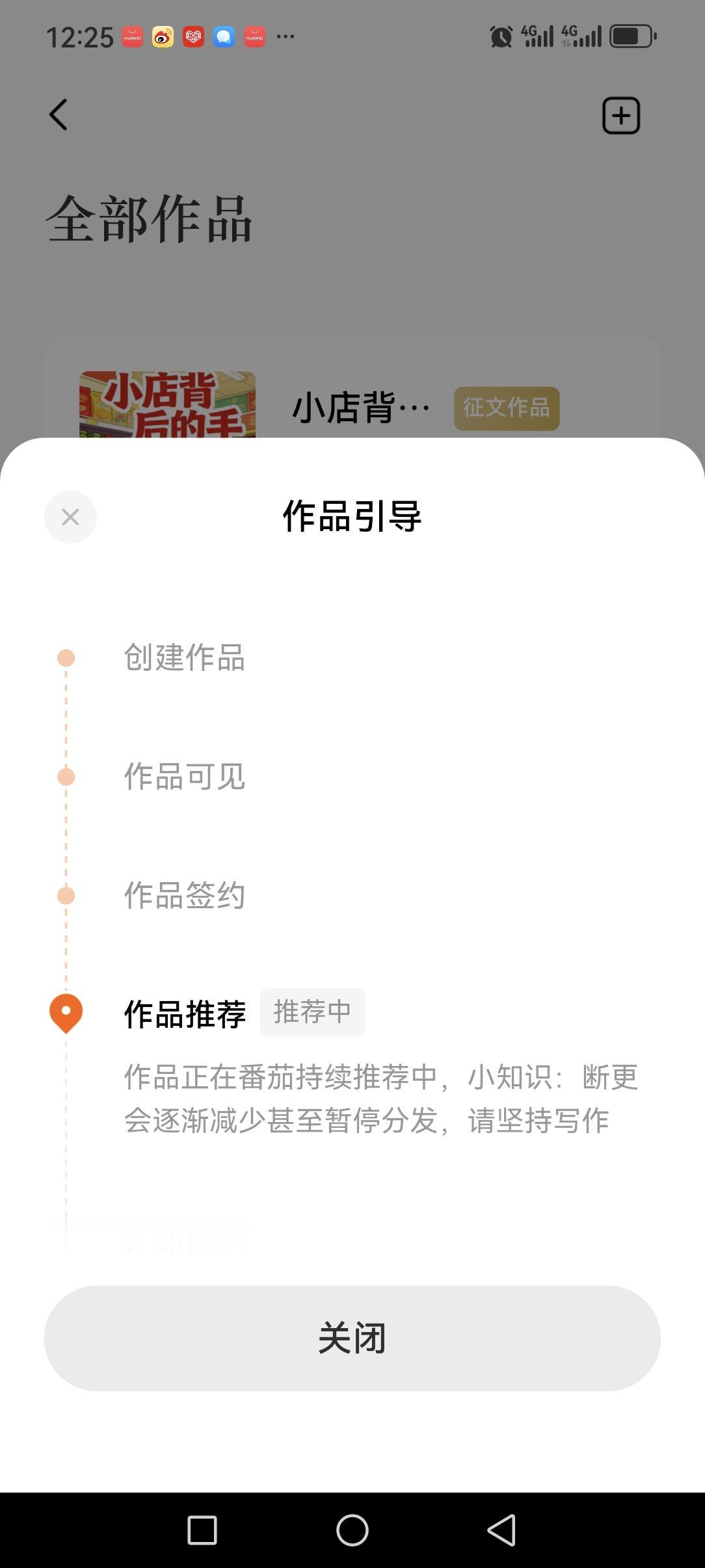Tap the truncated title 小店背 to expand it
Viewport: 705px width, 1568px height.
click(x=360, y=408)
